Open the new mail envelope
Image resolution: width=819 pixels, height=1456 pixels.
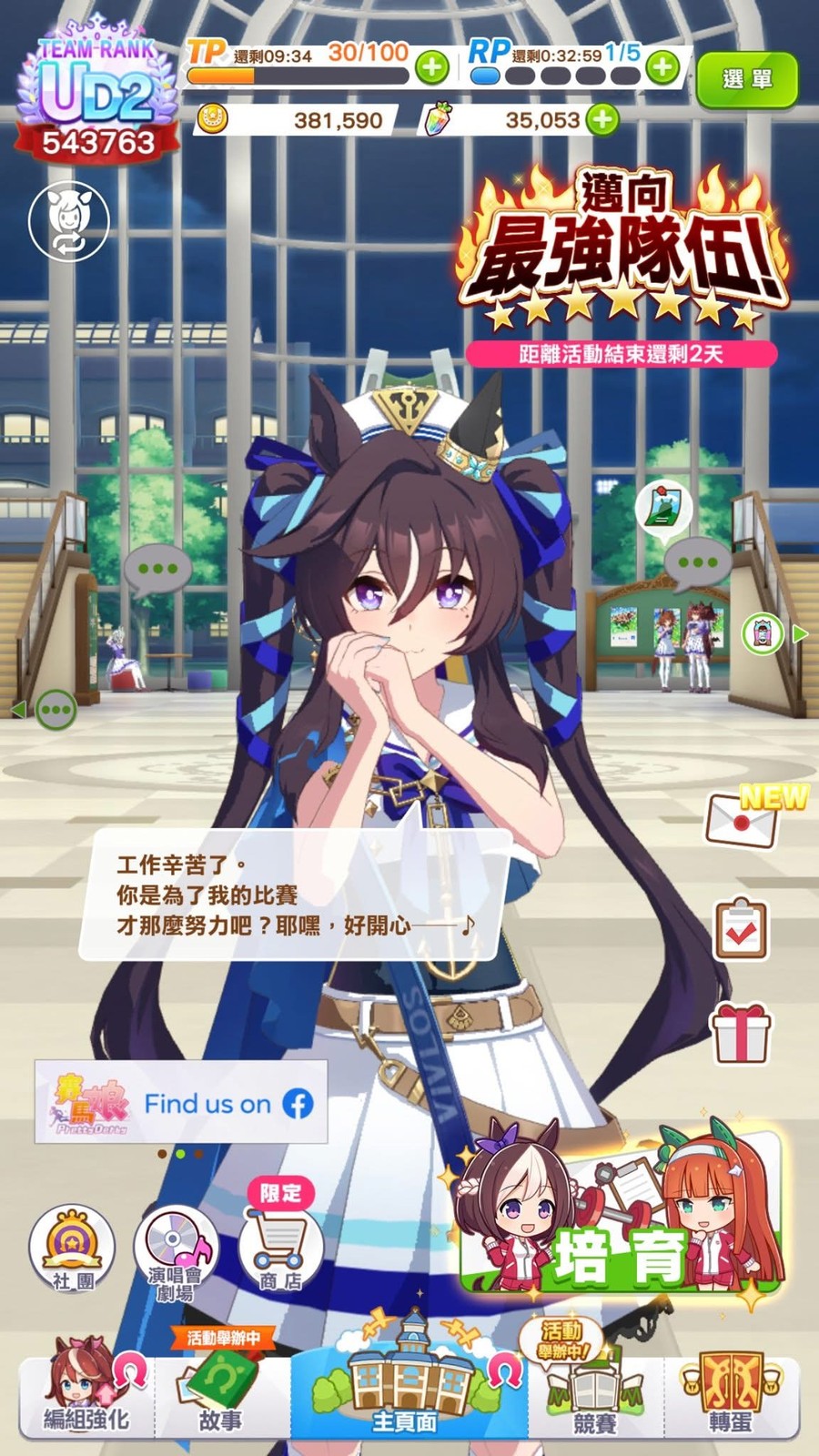pos(743,819)
